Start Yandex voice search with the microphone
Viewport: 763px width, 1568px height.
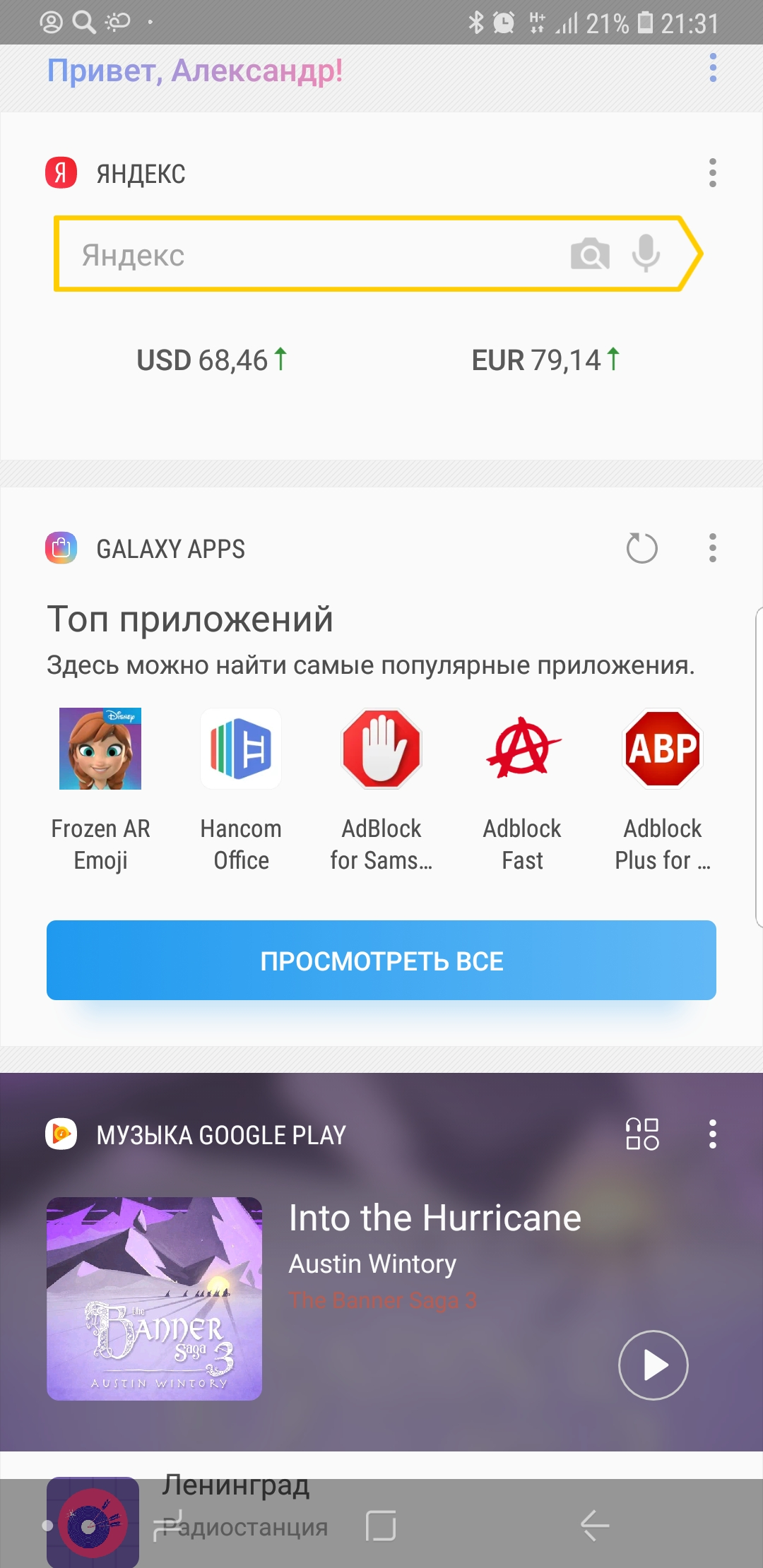(646, 254)
